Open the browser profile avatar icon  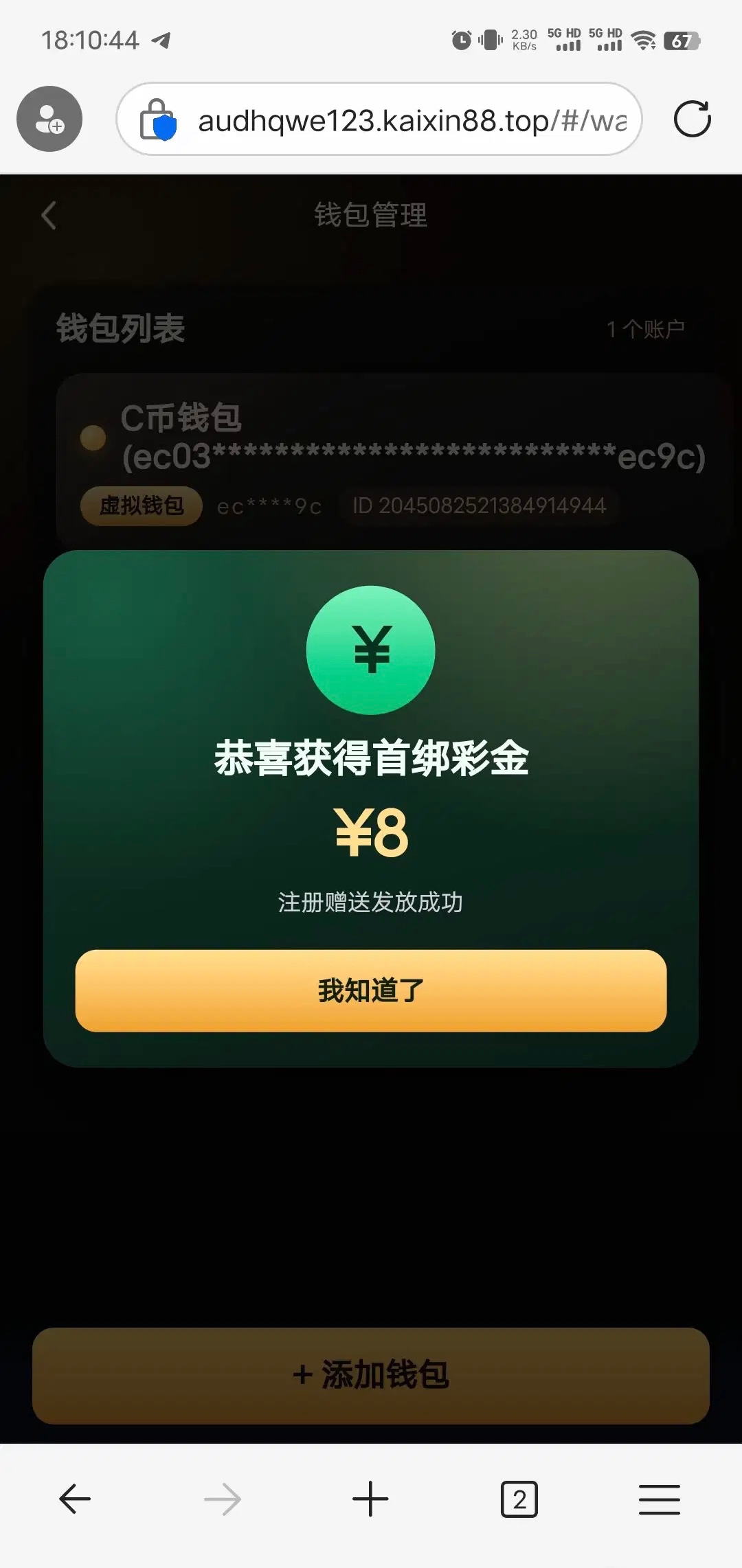(x=49, y=119)
